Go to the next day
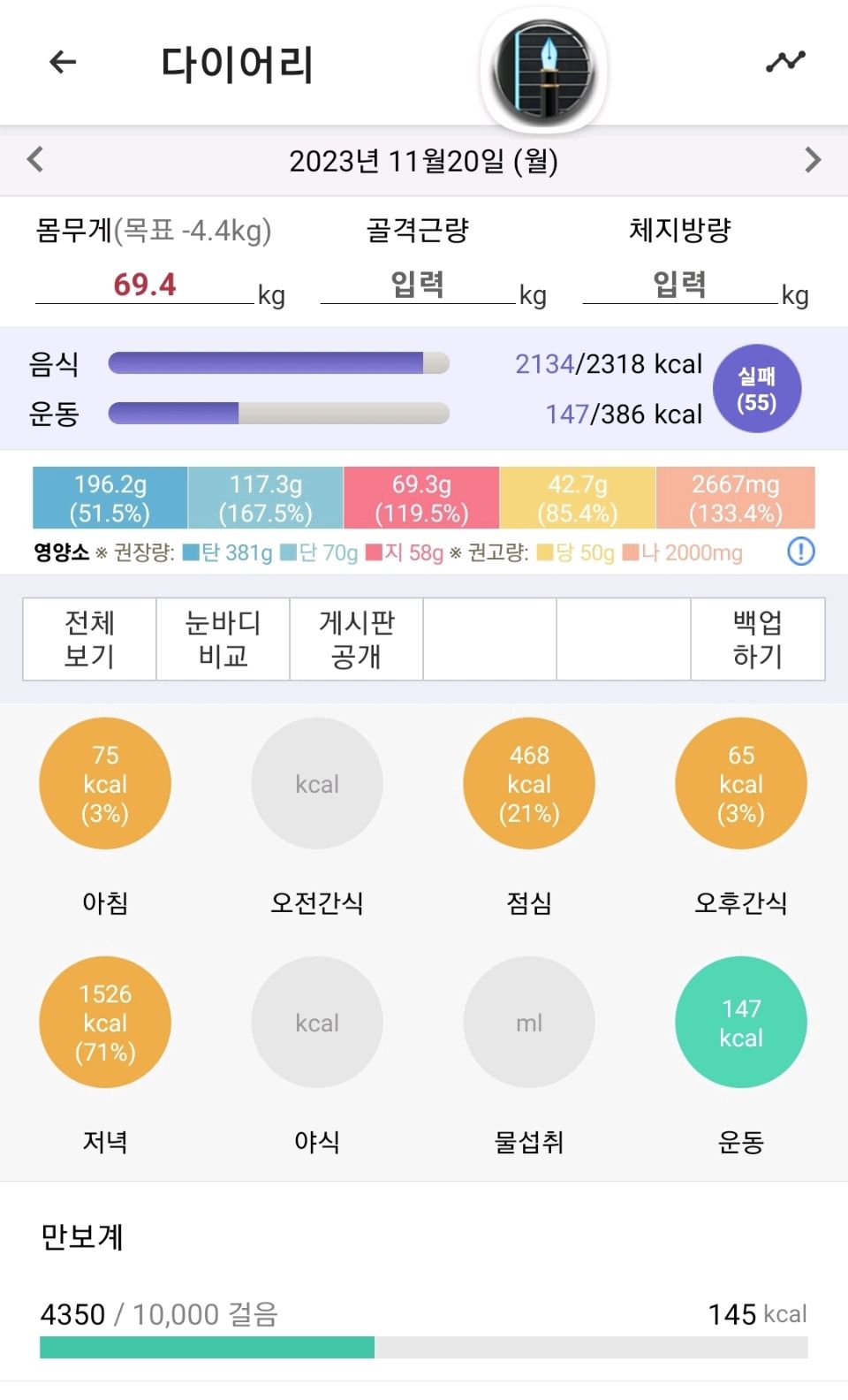 click(813, 160)
